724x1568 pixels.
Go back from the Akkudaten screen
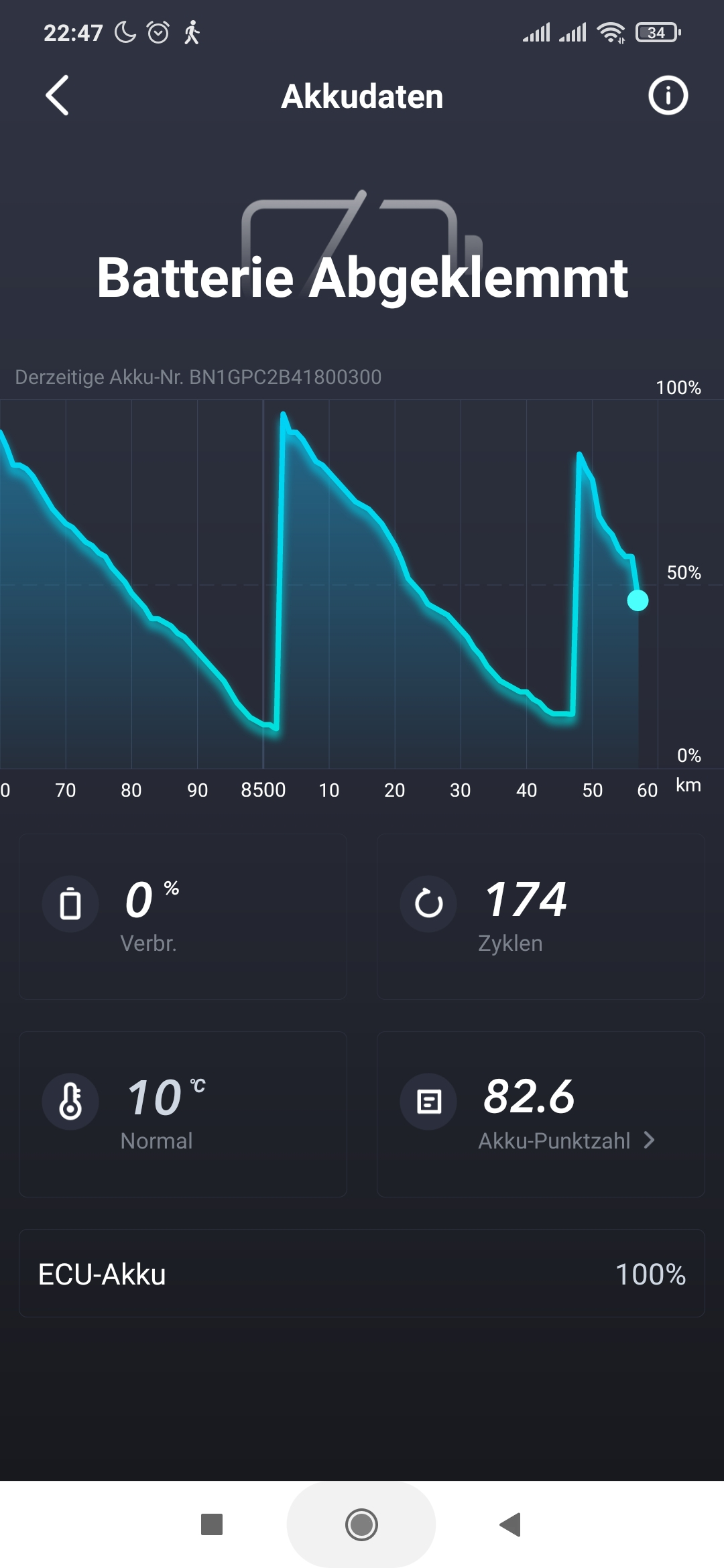58,96
